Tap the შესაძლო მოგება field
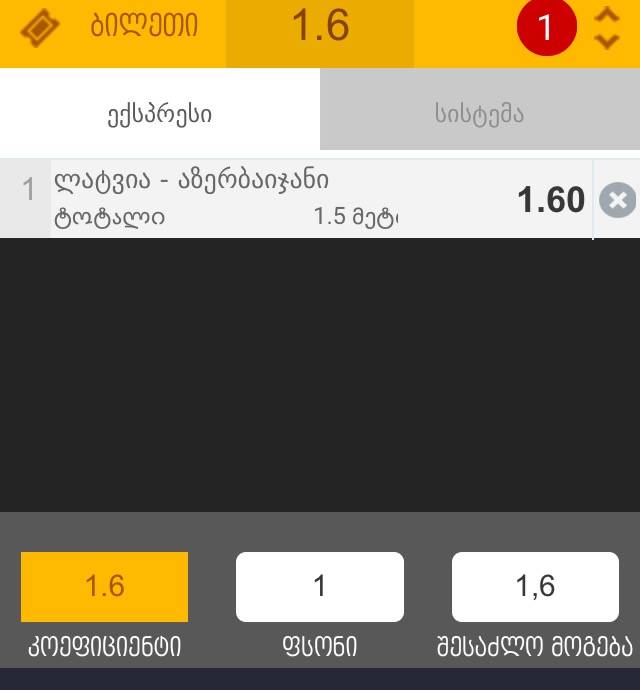The image size is (640, 690). 535,586
